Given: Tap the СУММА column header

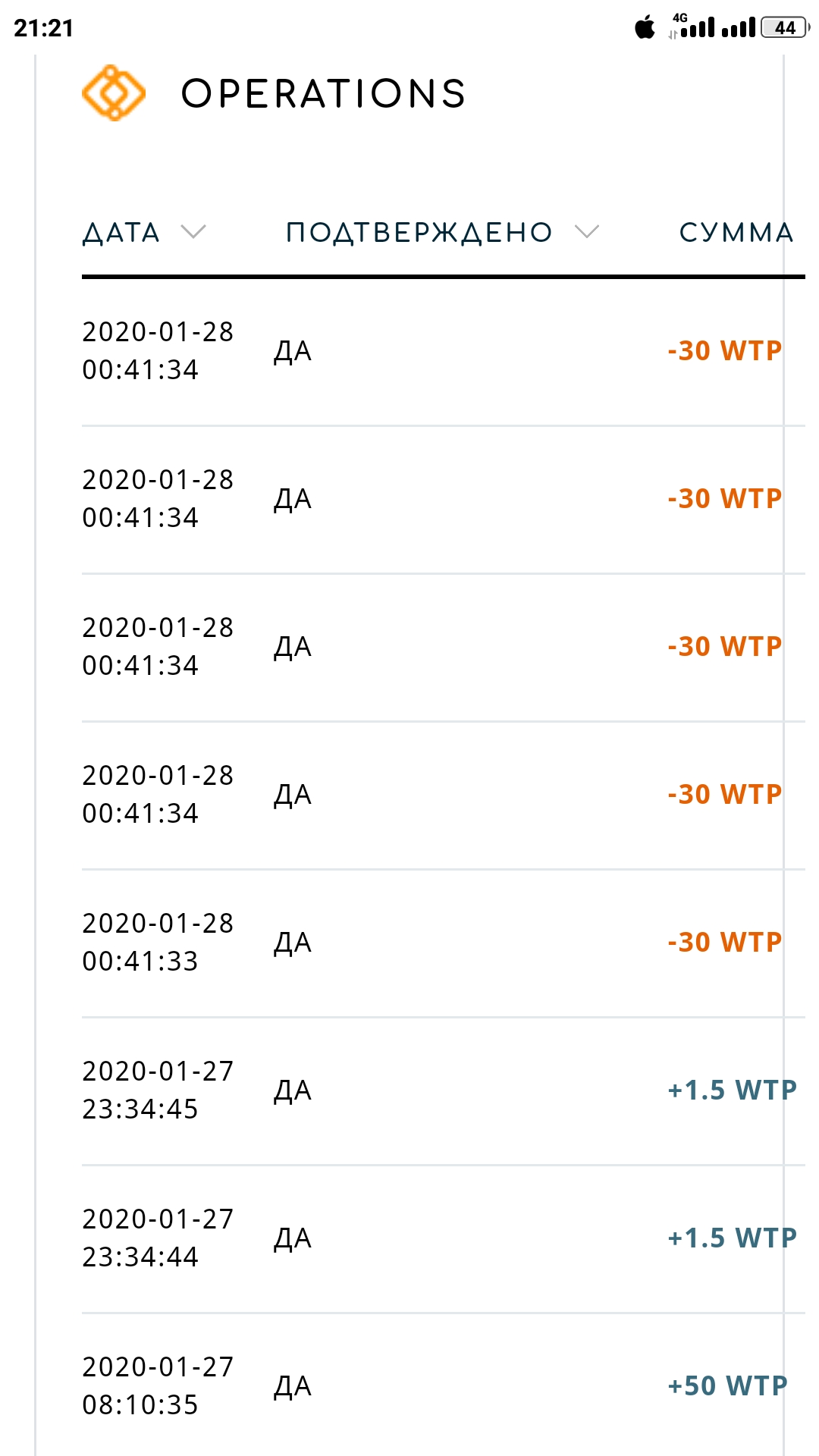Looking at the screenshot, I should (x=736, y=232).
